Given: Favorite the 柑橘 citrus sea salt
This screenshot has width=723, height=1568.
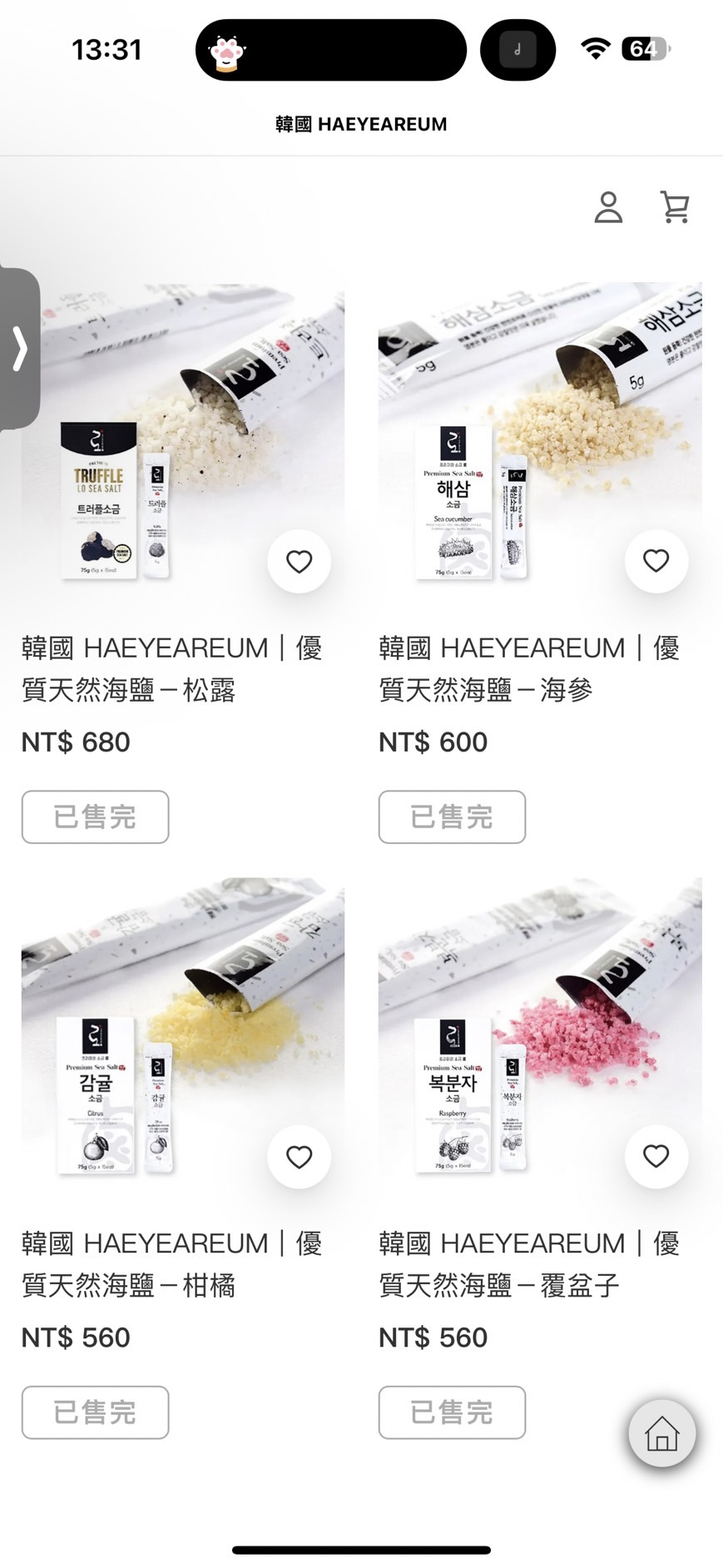Looking at the screenshot, I should pos(299,1157).
